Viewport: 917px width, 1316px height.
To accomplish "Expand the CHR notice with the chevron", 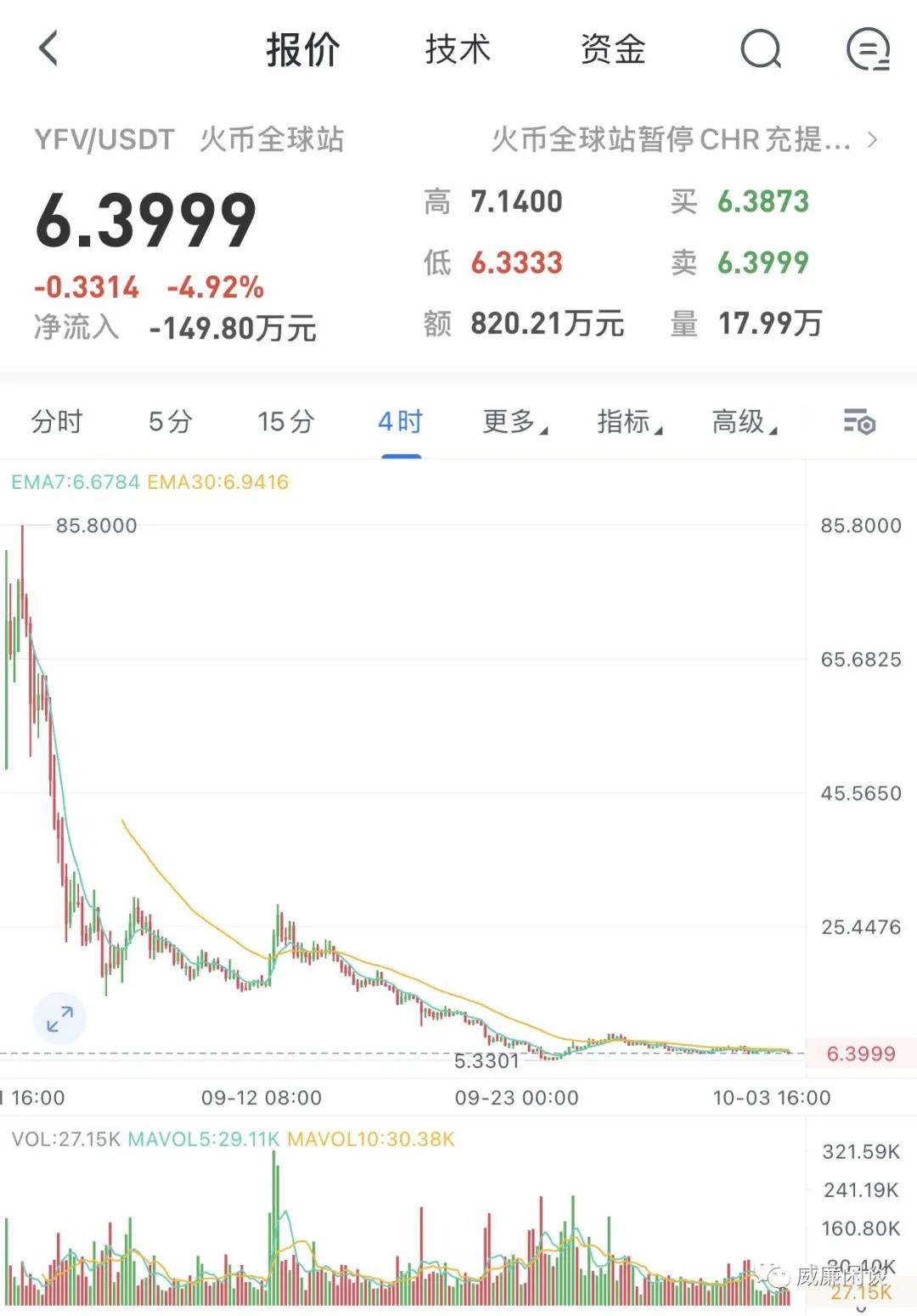I will tap(873, 140).
